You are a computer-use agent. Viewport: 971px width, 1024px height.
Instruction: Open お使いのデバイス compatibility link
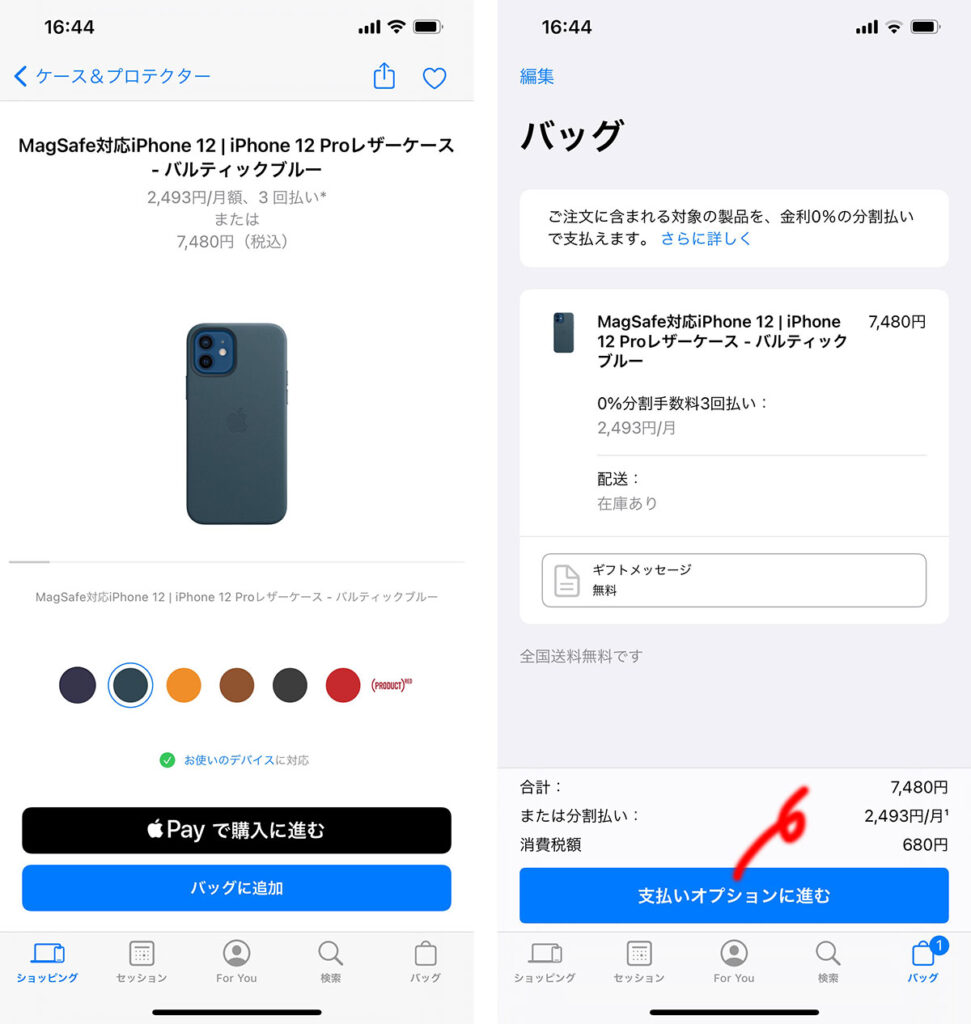pyautogui.click(x=229, y=760)
